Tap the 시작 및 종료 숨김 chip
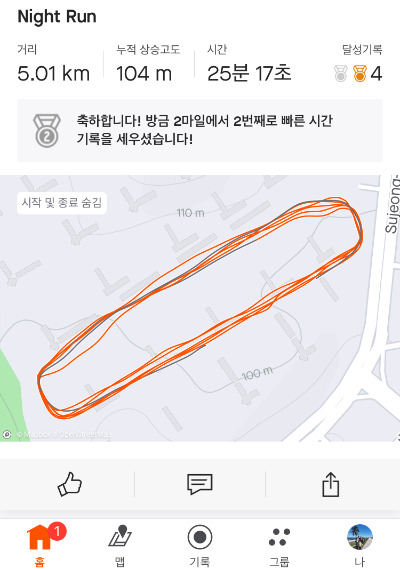400x570 pixels. (62, 202)
